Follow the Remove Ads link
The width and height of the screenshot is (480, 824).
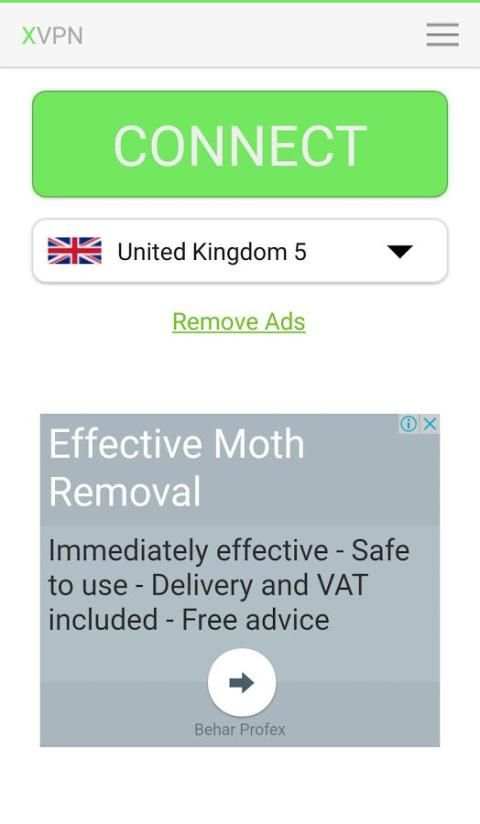click(239, 322)
